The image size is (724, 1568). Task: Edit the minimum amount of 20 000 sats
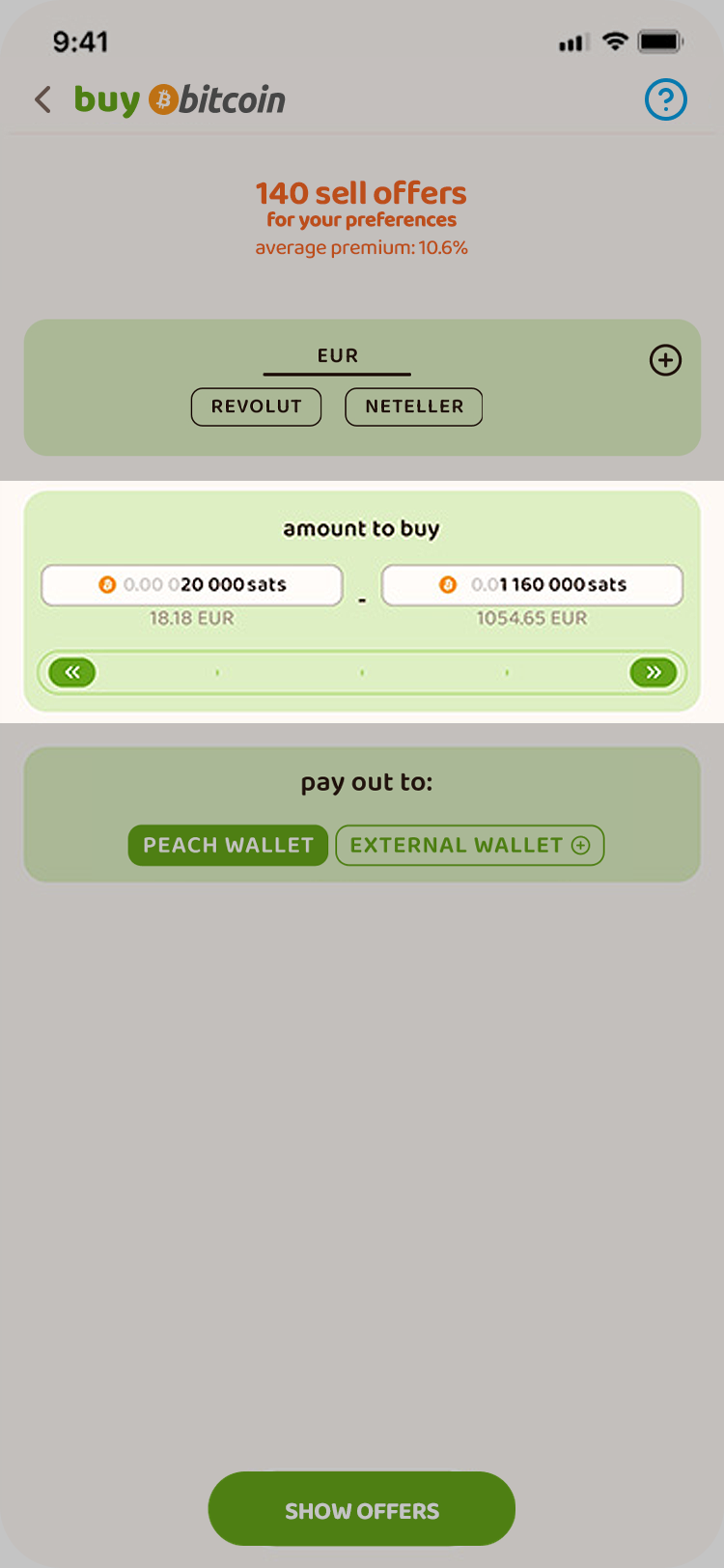pos(191,584)
